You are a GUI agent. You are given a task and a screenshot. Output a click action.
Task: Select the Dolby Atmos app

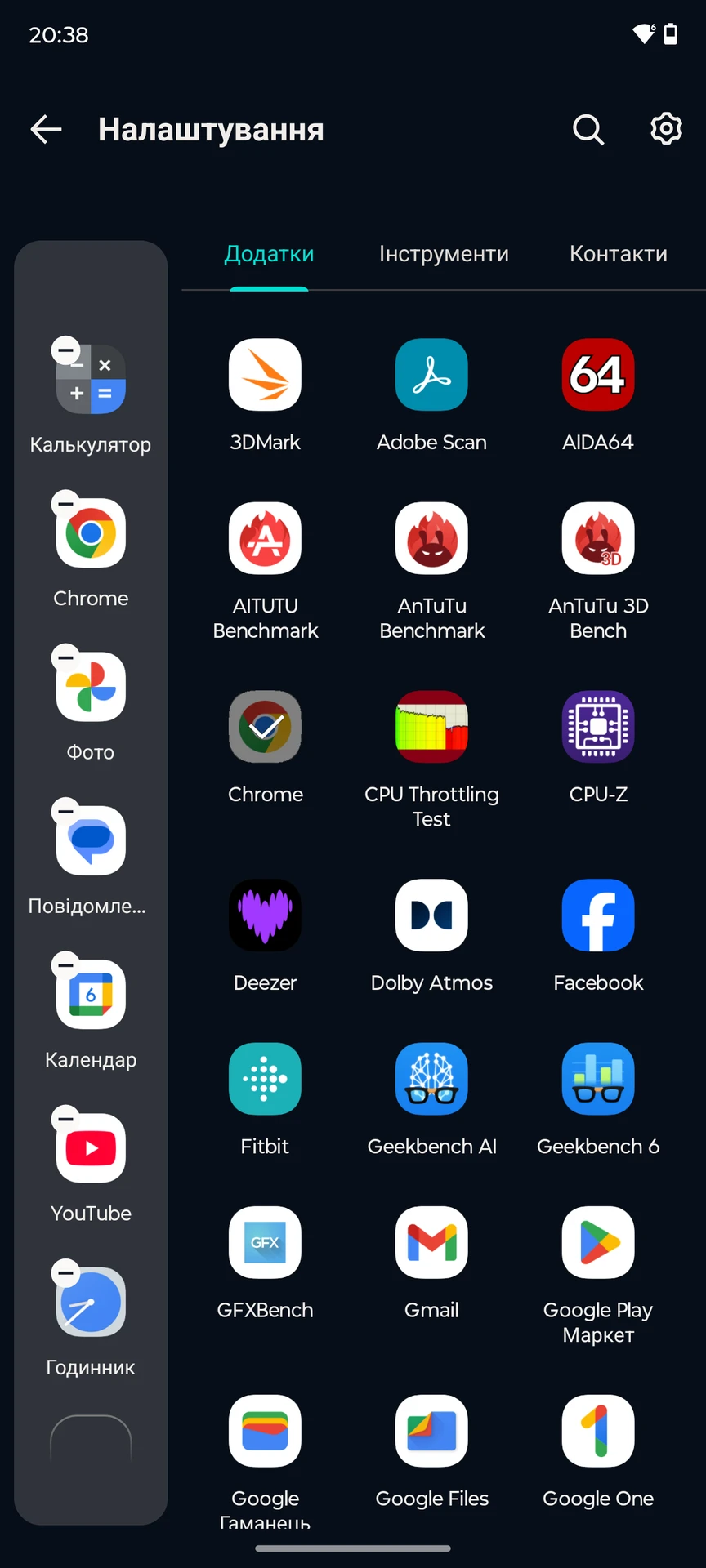click(431, 915)
